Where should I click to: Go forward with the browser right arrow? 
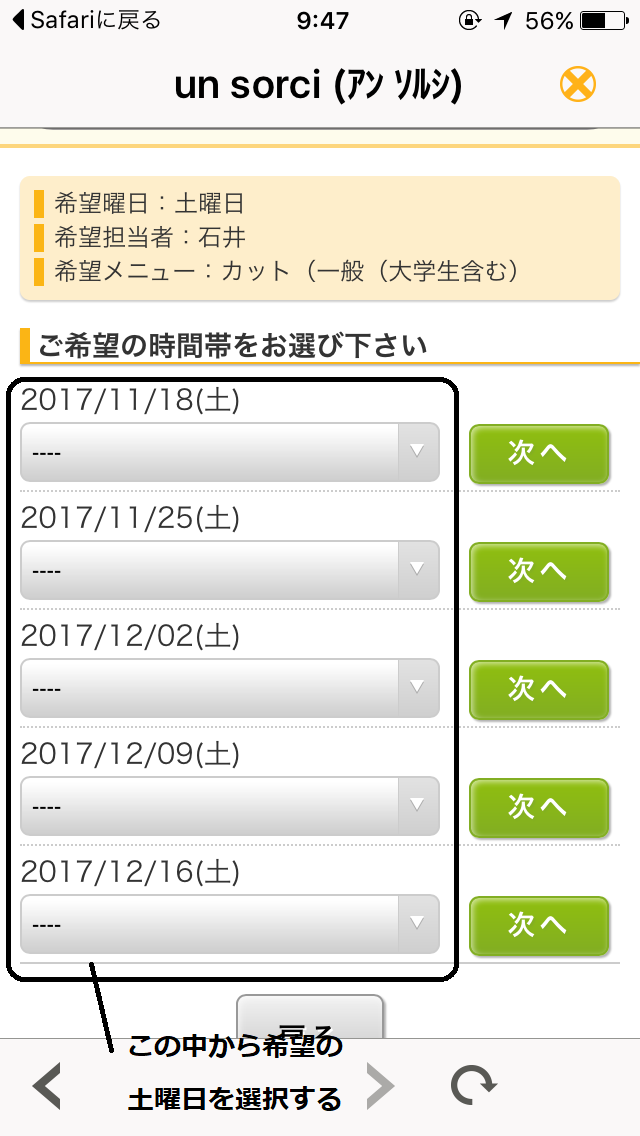[381, 1086]
